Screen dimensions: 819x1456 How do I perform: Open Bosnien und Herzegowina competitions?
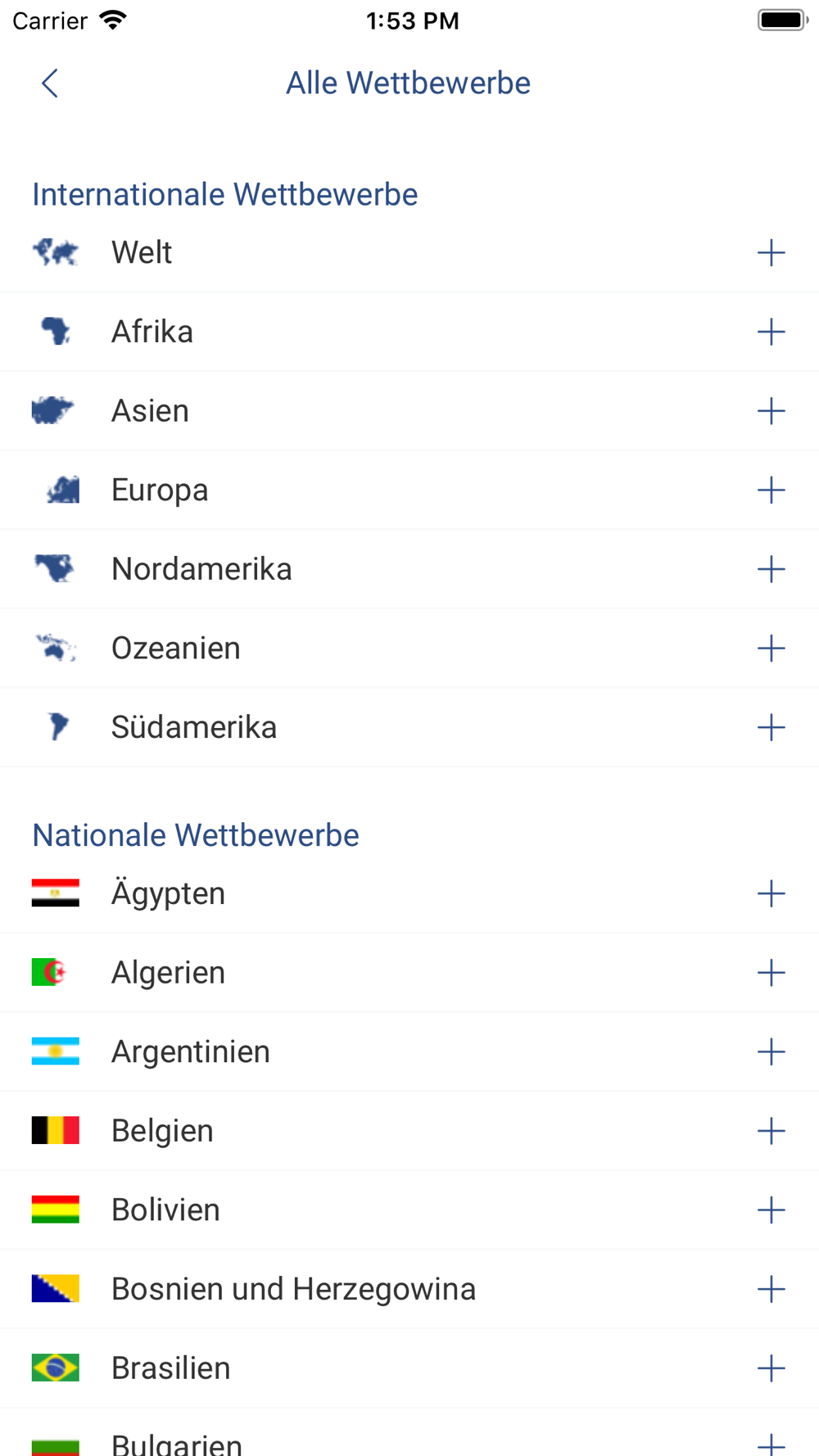coord(409,1289)
